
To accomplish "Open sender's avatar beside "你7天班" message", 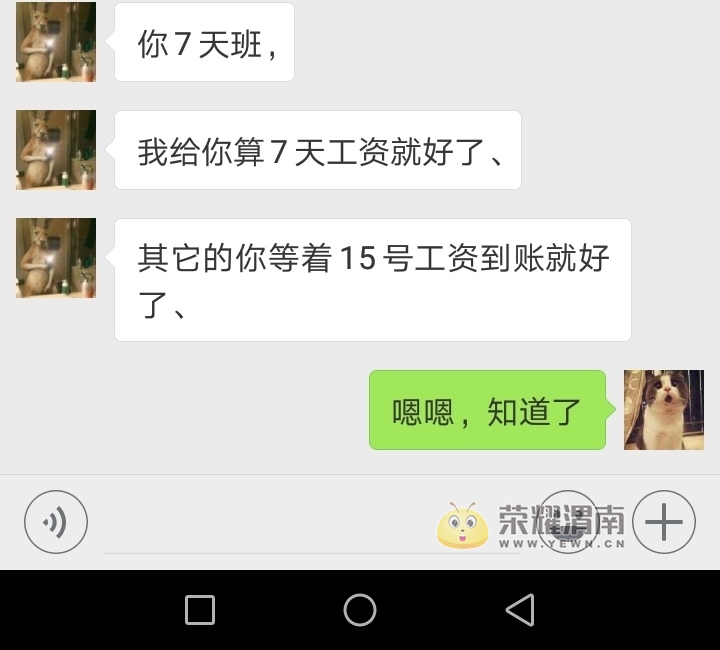I will [x=56, y=42].
